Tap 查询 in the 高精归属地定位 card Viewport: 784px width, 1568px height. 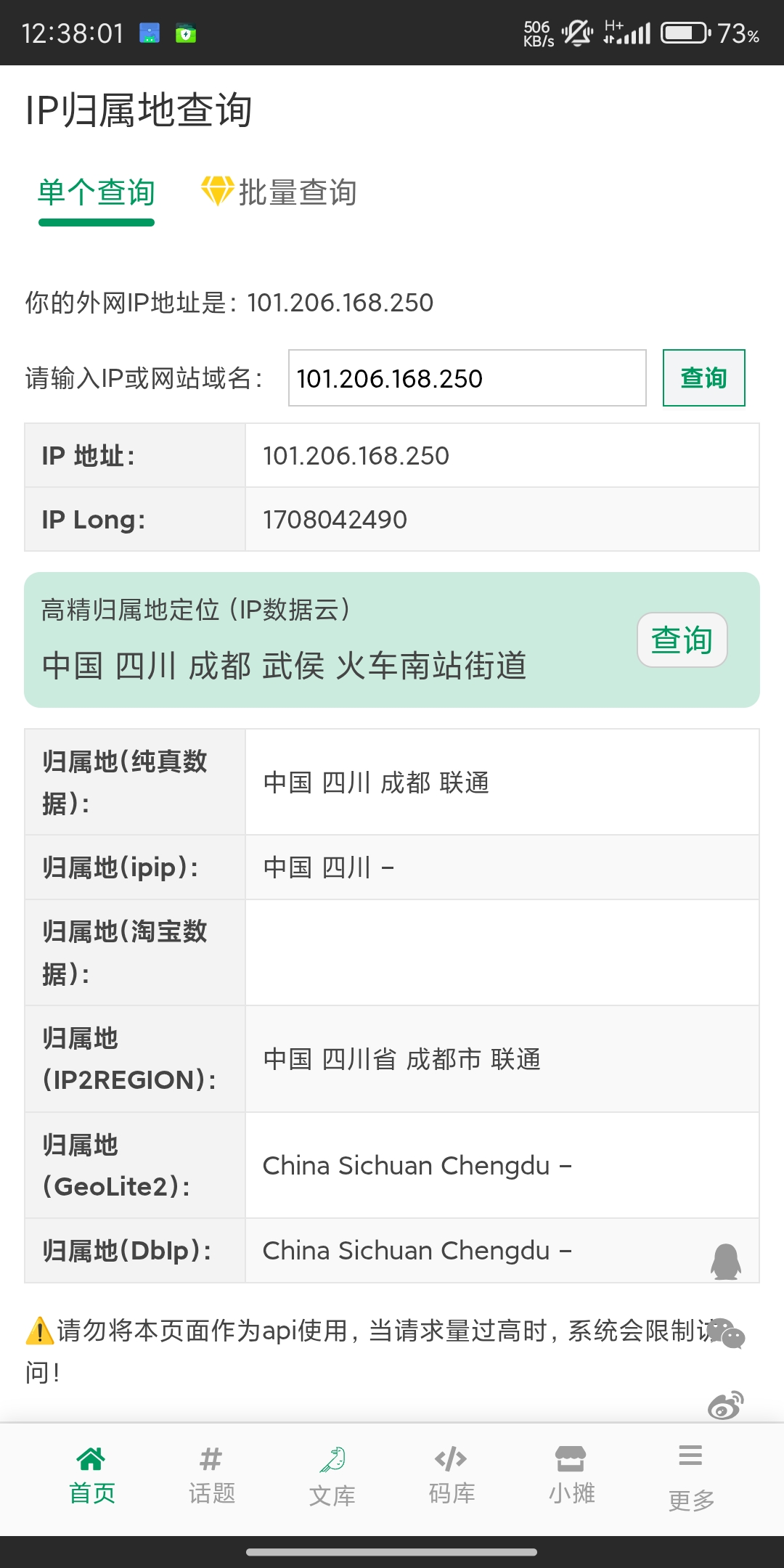click(x=682, y=640)
